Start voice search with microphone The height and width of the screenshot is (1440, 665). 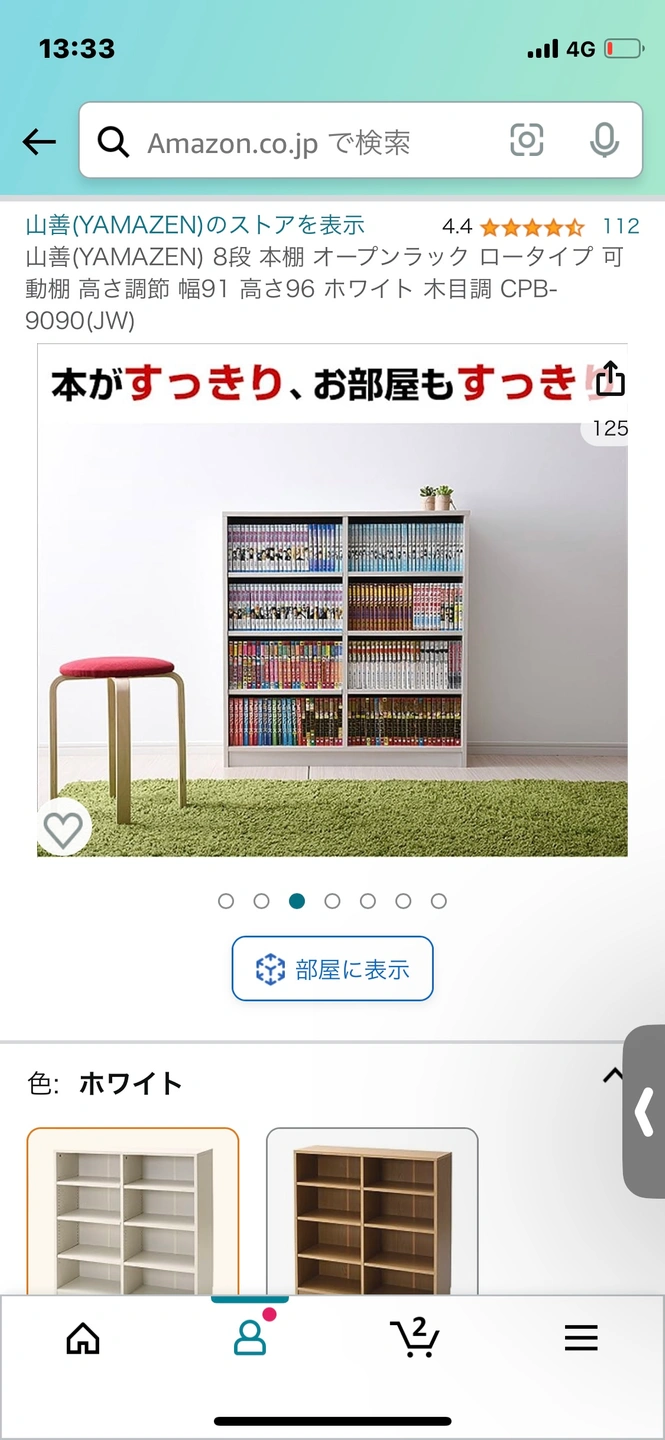click(604, 141)
